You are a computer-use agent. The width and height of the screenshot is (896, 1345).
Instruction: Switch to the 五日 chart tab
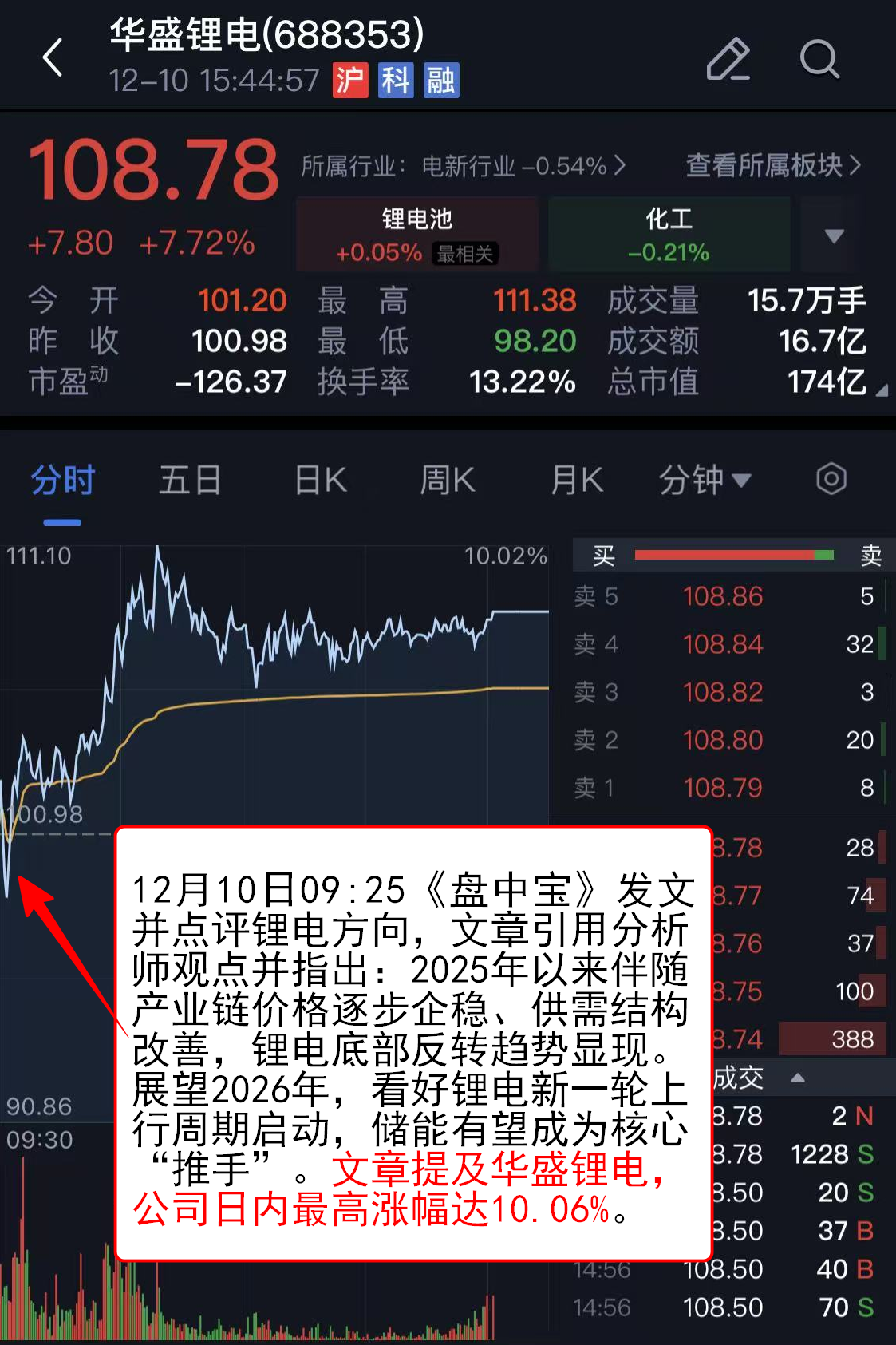190,481
